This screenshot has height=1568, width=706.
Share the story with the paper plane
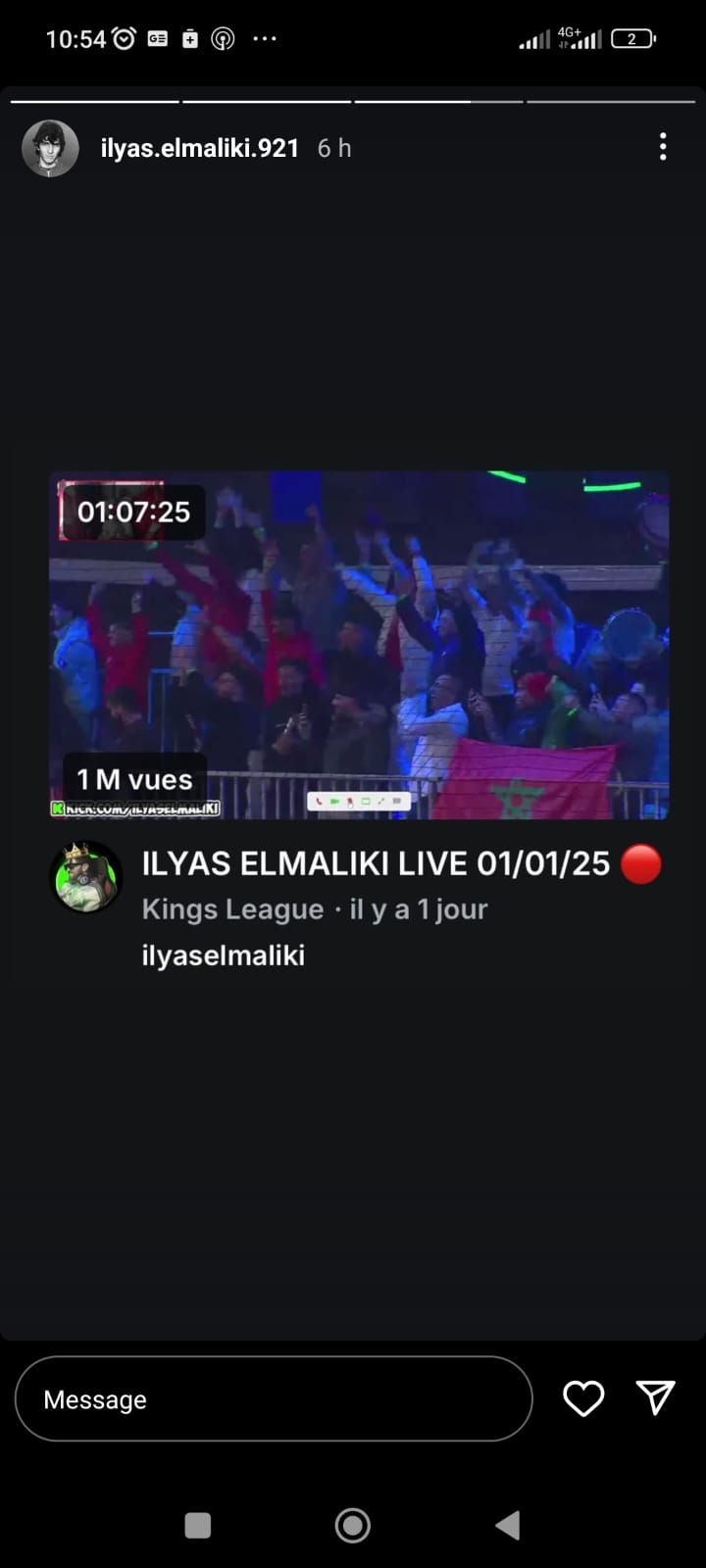tap(655, 1398)
